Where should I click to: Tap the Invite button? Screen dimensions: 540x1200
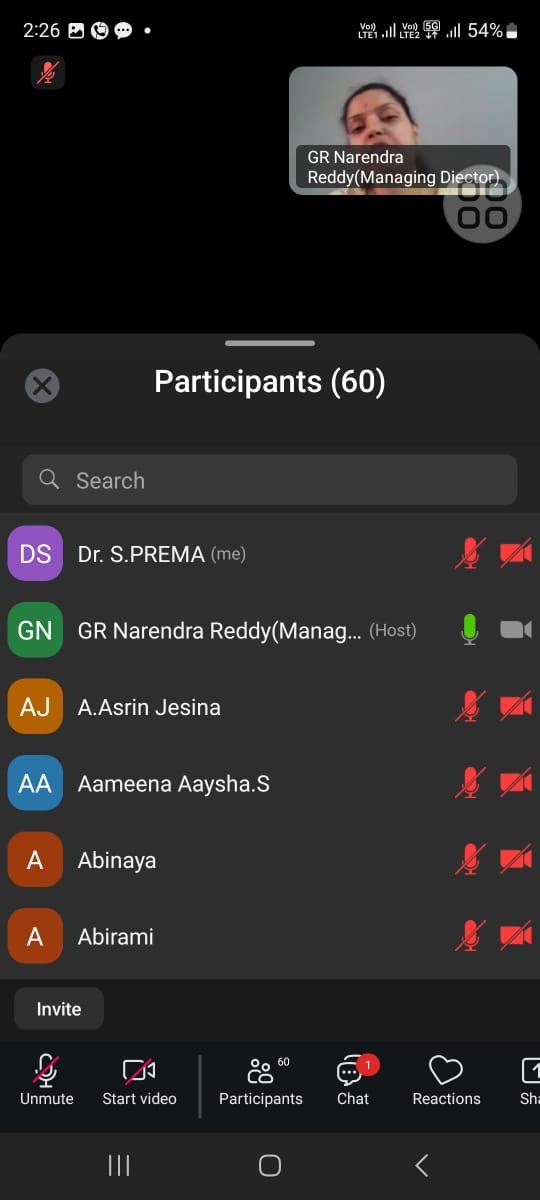coord(59,1009)
